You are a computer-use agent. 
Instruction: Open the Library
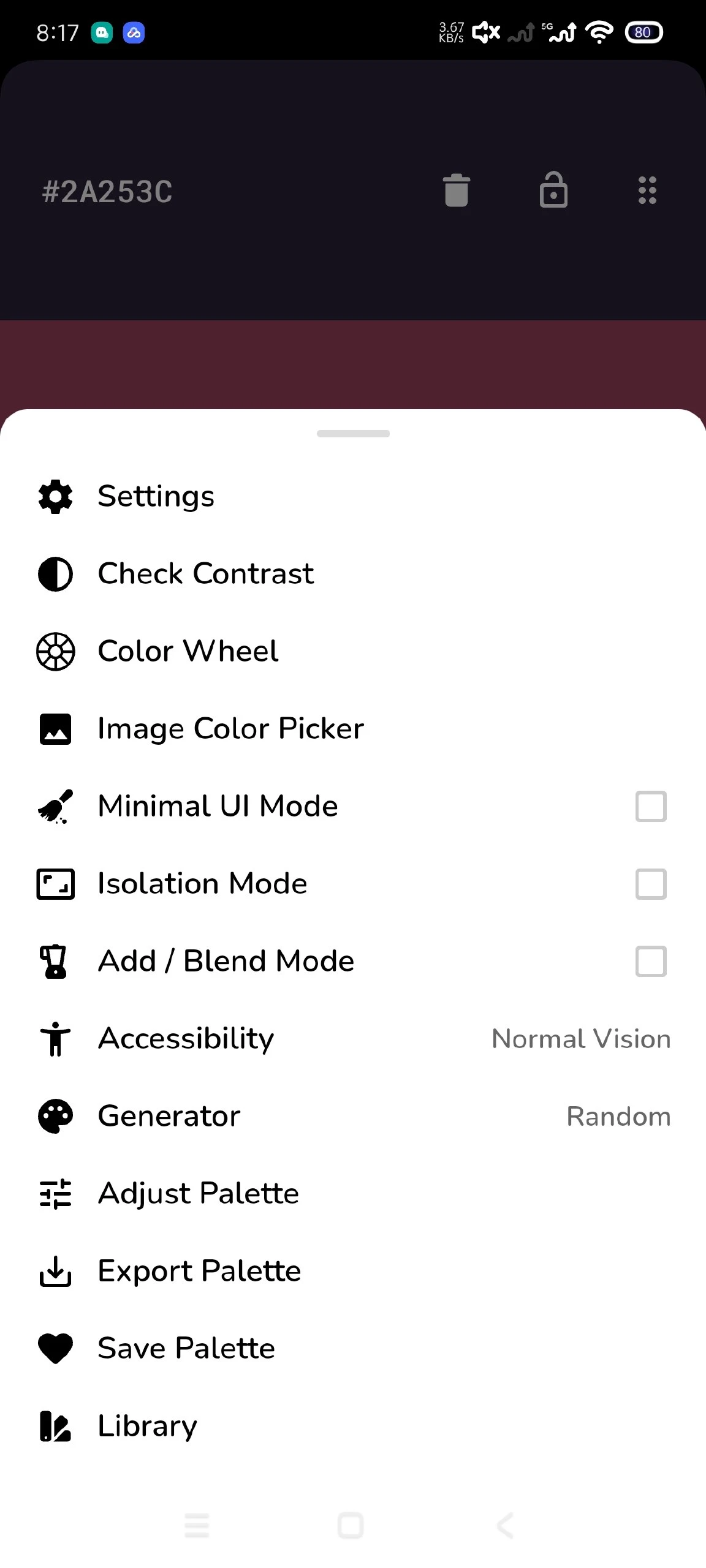(x=147, y=1426)
